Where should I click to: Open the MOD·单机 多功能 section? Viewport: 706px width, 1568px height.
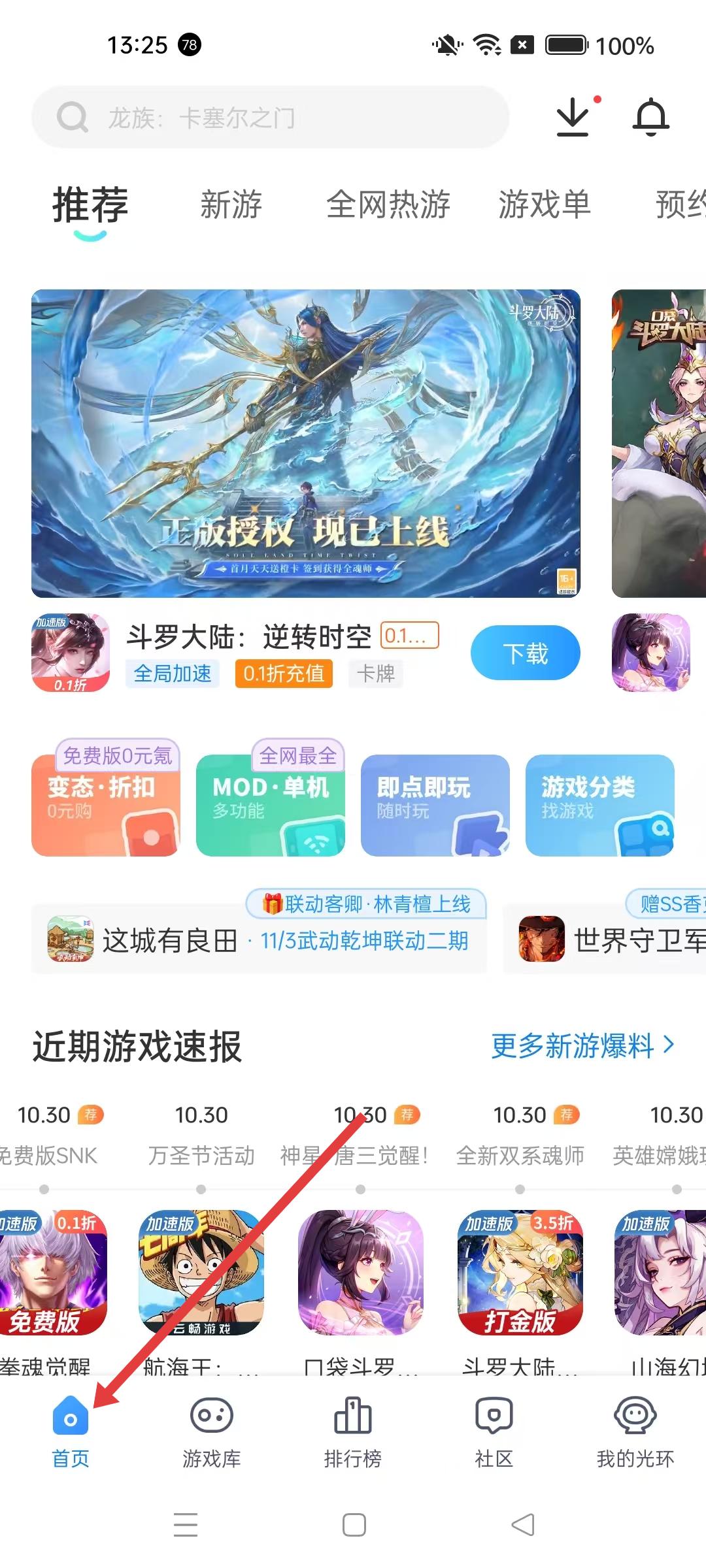pos(271,805)
